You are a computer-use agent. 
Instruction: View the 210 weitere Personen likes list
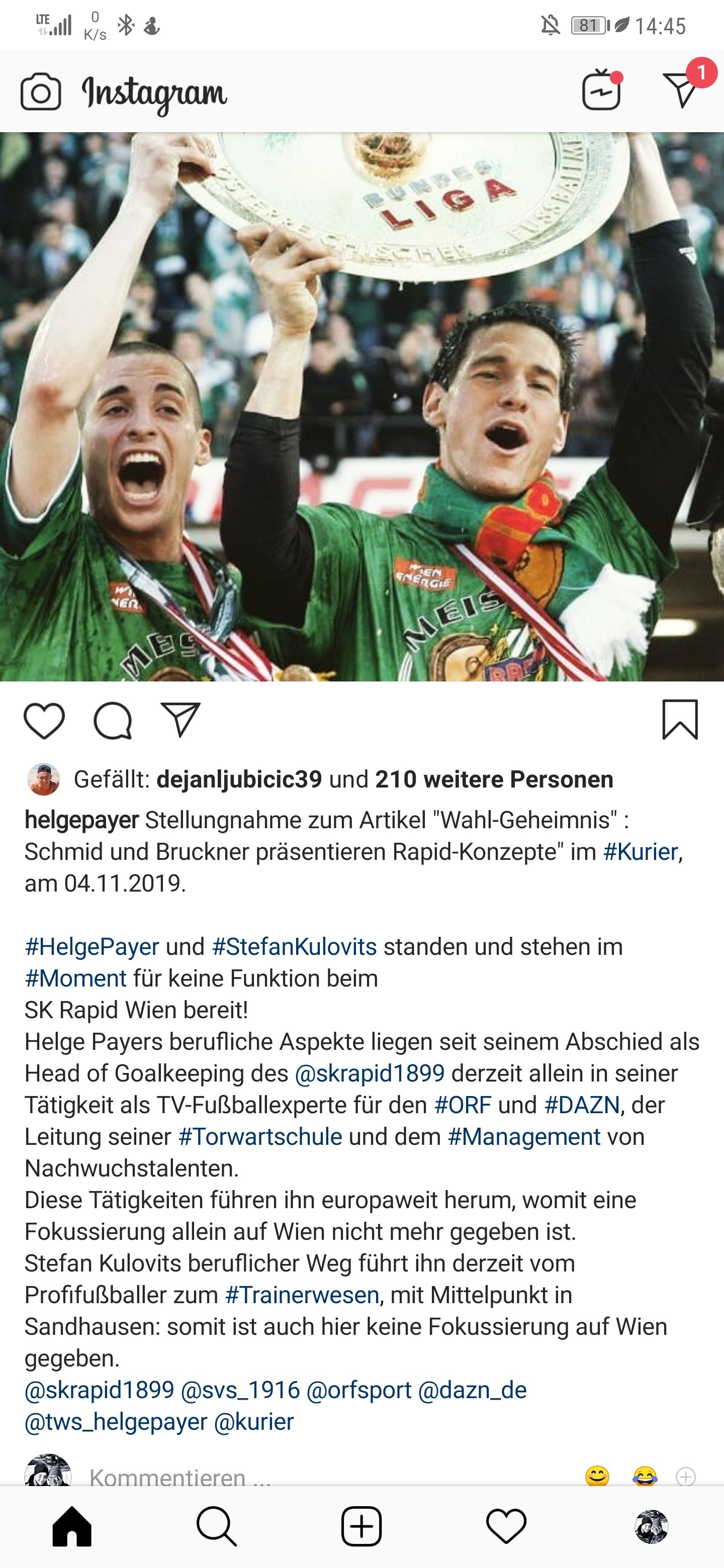point(494,779)
